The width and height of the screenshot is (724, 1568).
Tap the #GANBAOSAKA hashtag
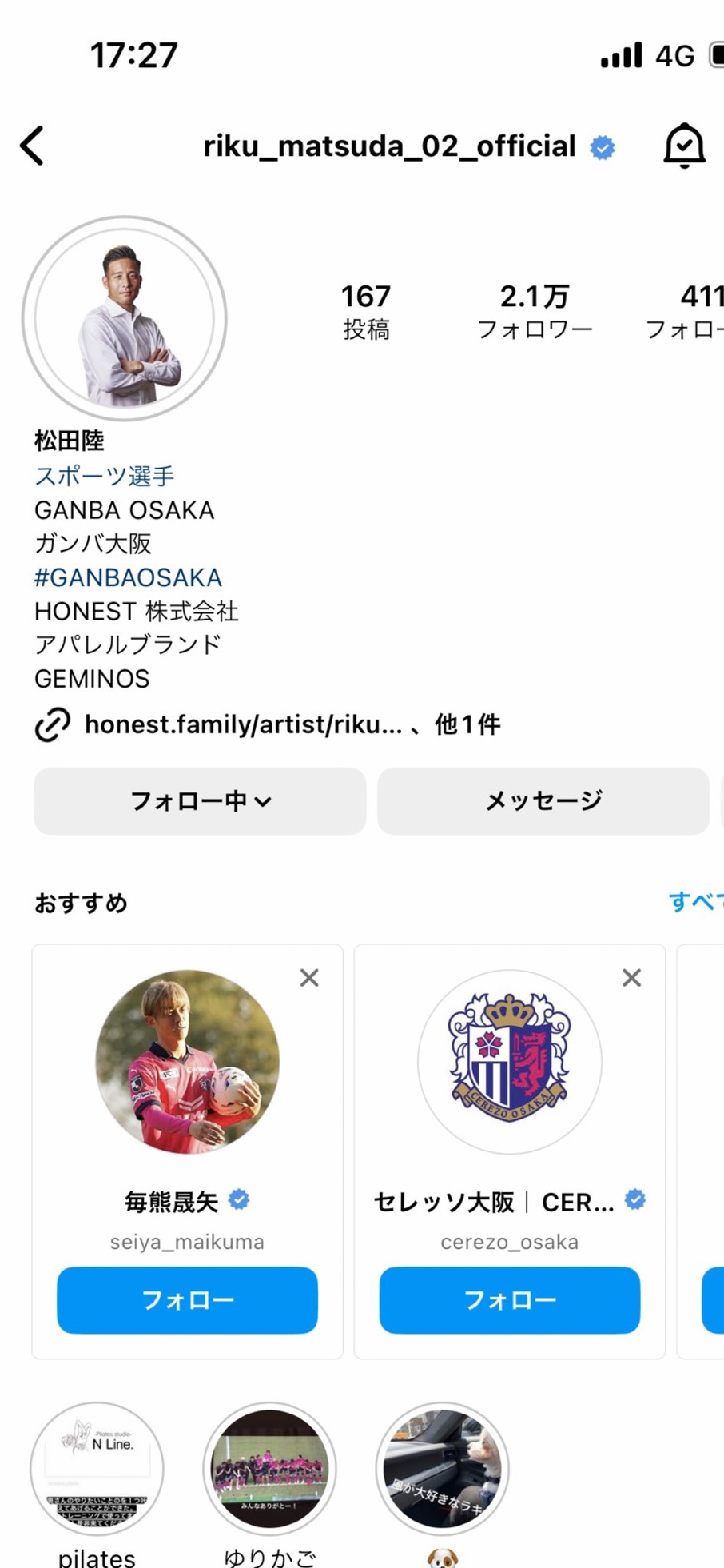click(128, 577)
